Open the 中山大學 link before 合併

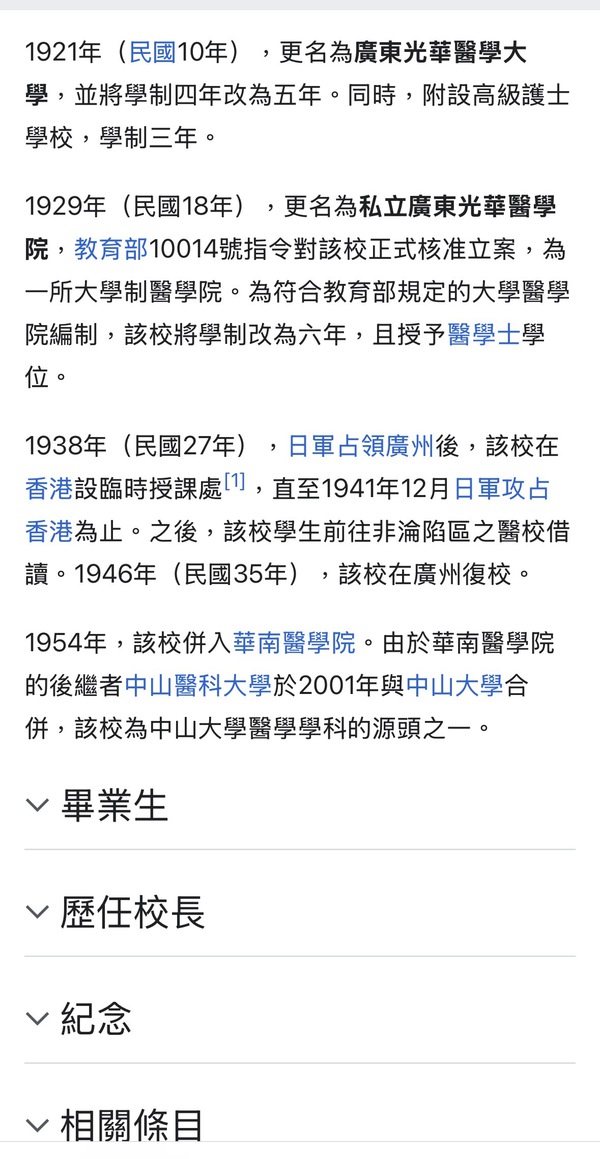454,686
